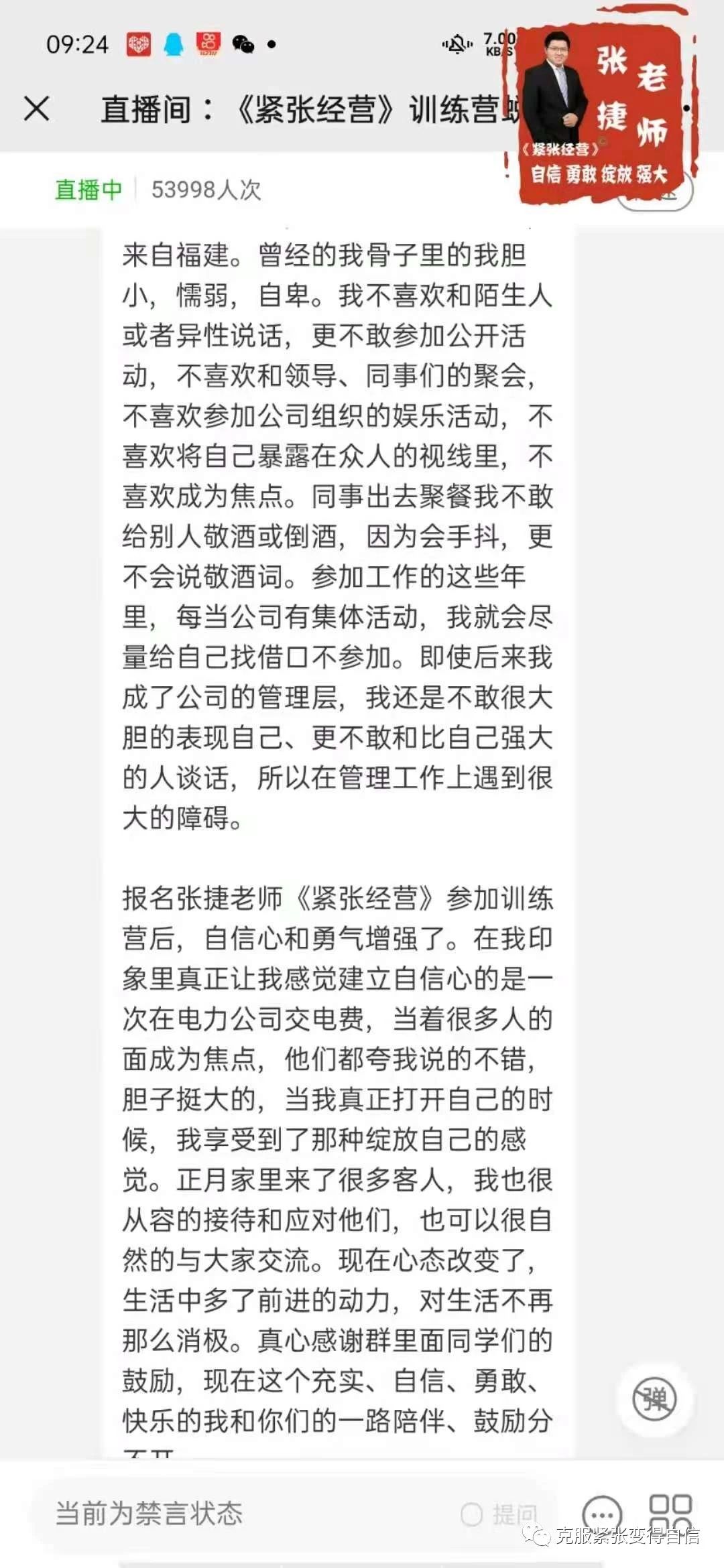Check the 提问 question option
Image resolution: width=724 pixels, height=1568 pixels.
[x=499, y=1514]
